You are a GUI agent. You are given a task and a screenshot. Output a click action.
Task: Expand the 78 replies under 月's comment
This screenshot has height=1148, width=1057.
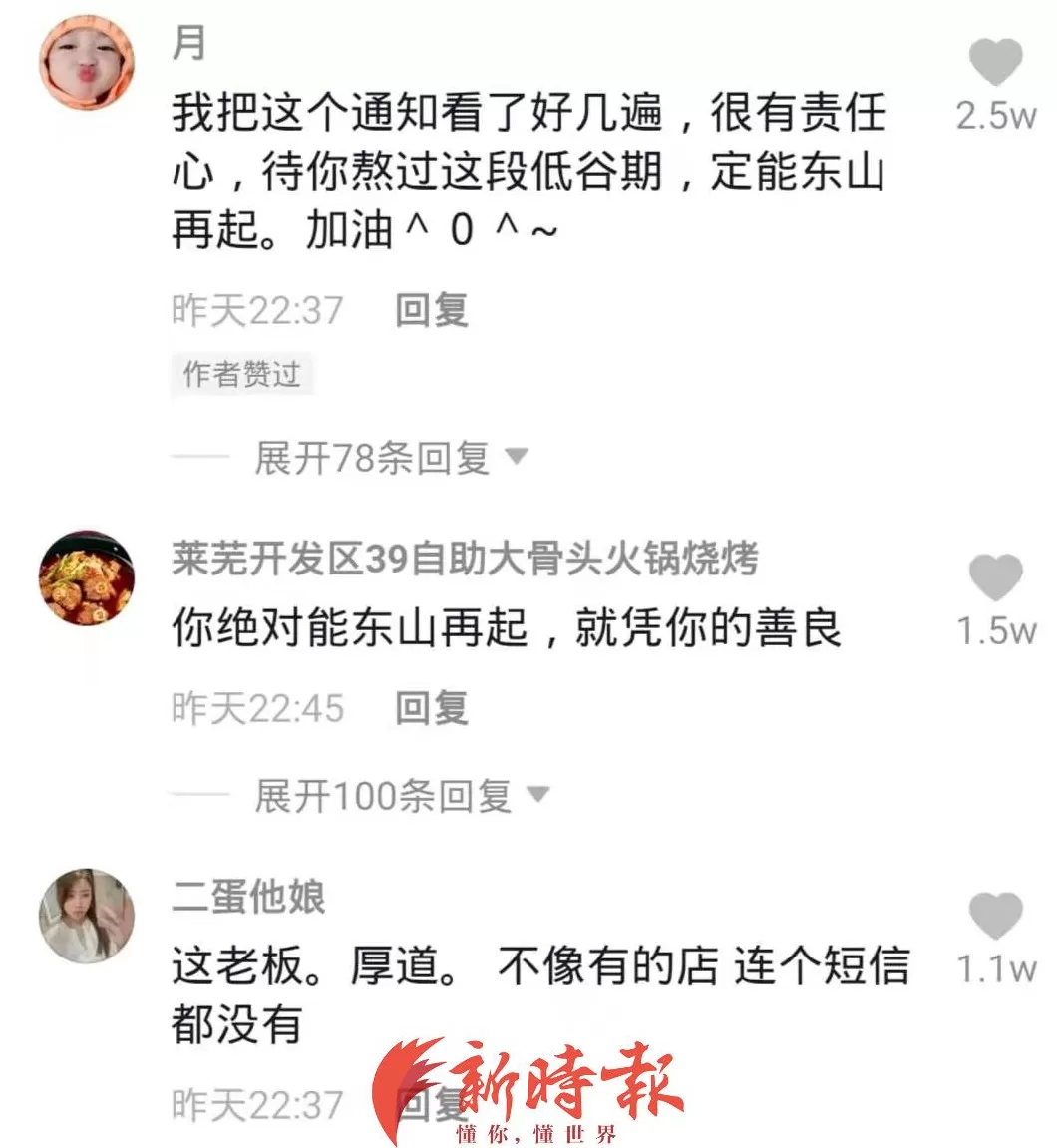tap(390, 458)
